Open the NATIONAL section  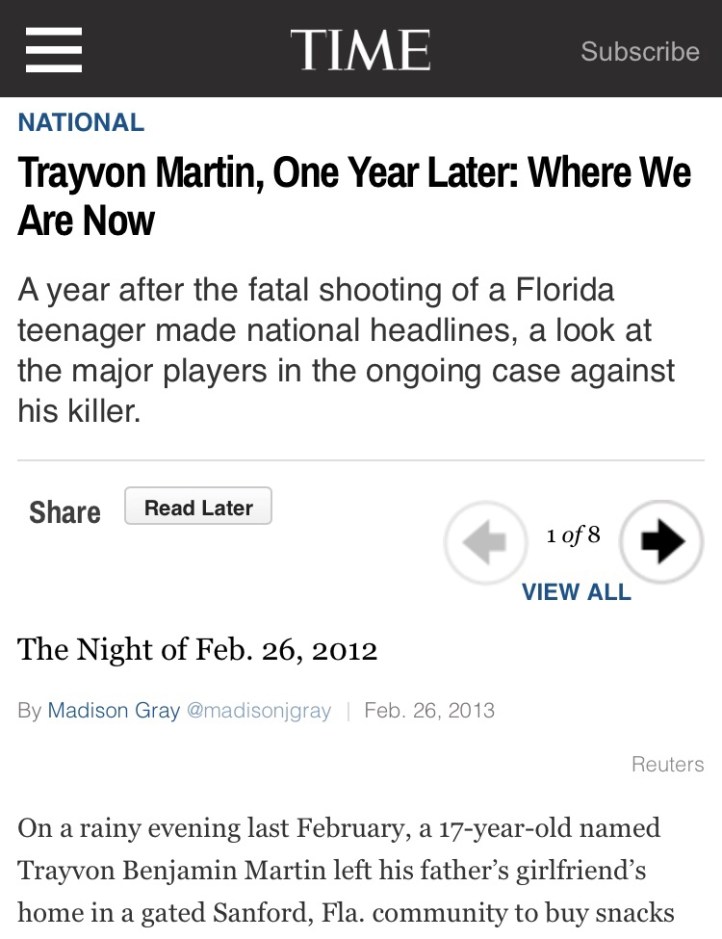click(x=81, y=122)
